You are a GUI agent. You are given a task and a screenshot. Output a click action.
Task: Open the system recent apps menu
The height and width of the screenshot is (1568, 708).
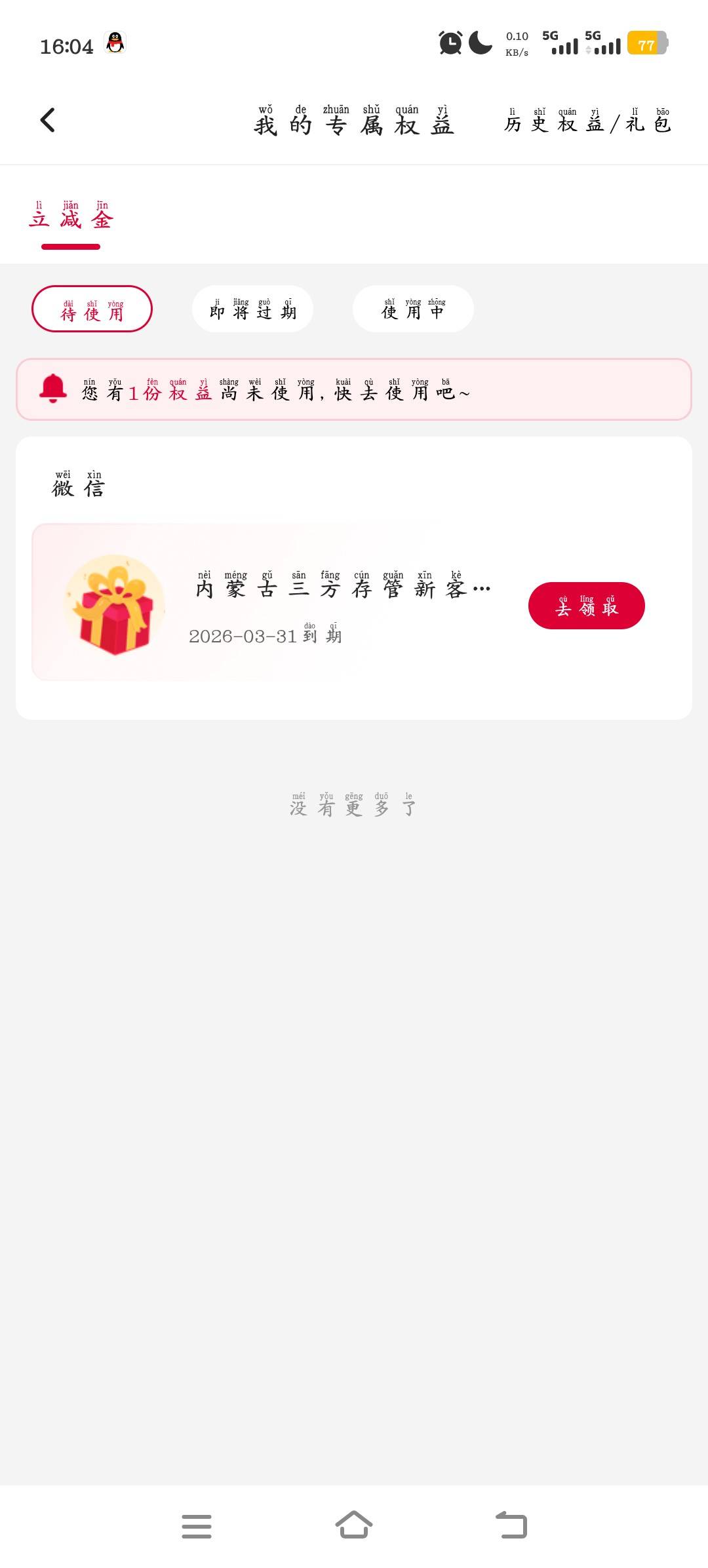click(x=197, y=1526)
